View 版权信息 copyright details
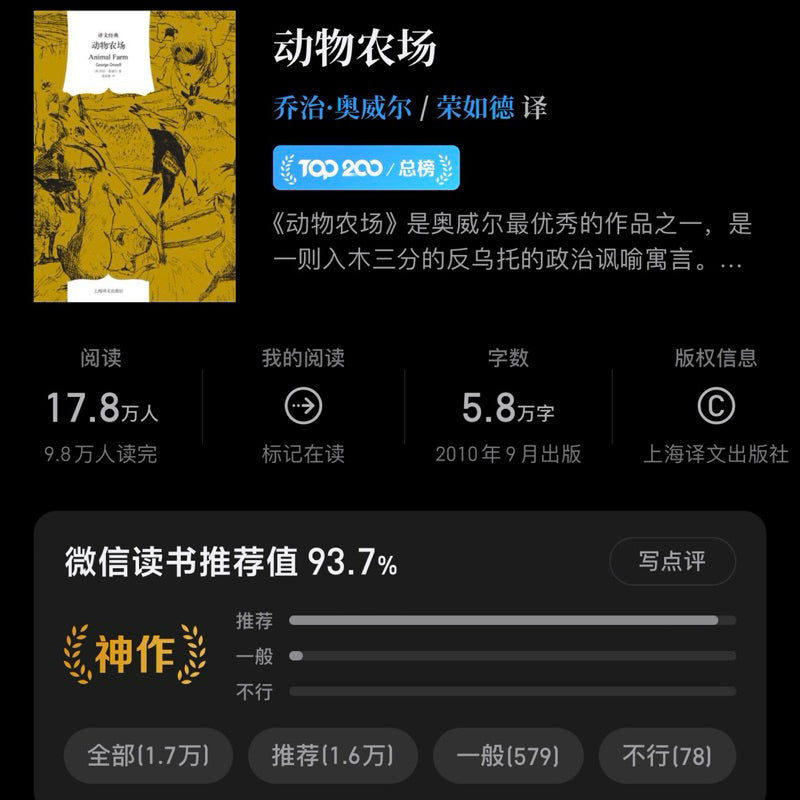The image size is (800, 800). tap(715, 407)
